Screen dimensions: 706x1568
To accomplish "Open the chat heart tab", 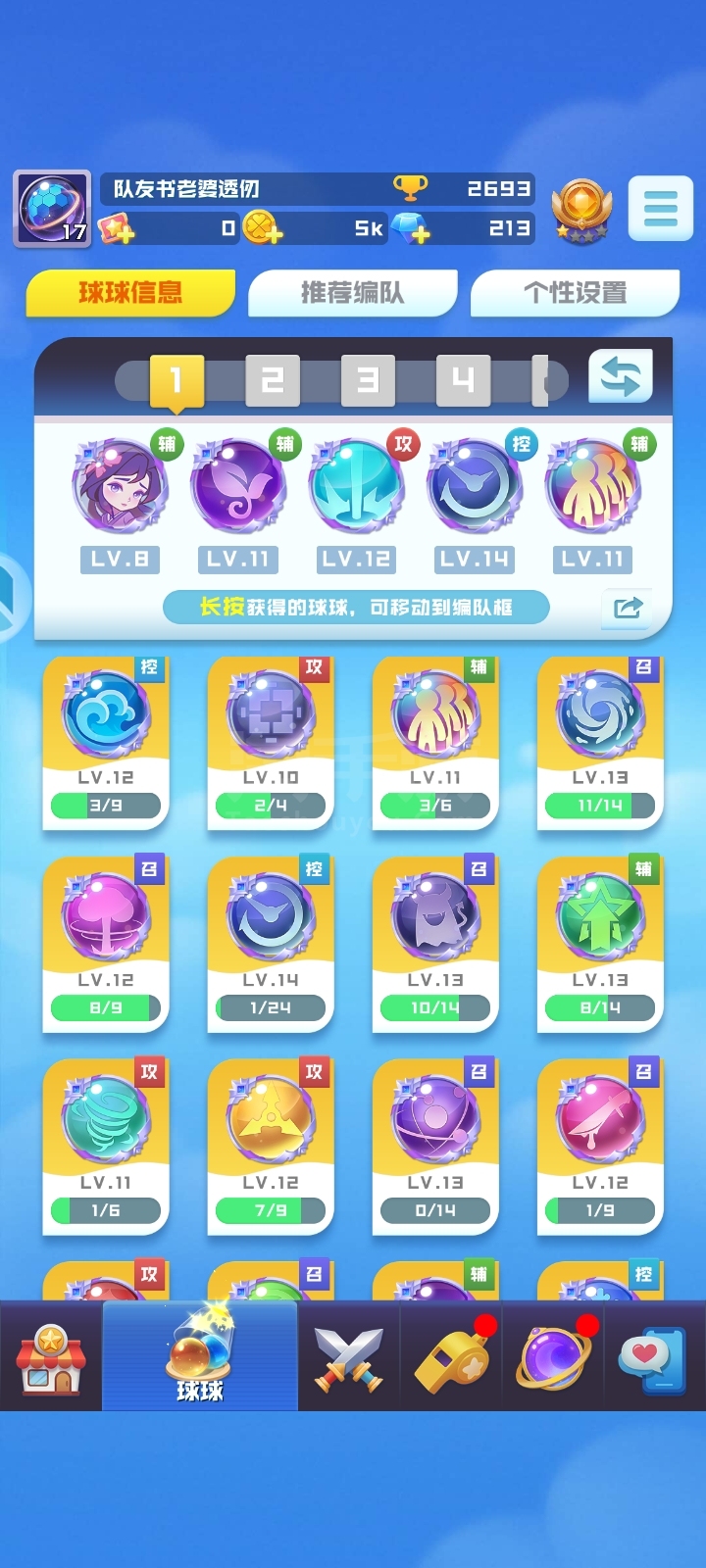I will [x=653, y=1358].
